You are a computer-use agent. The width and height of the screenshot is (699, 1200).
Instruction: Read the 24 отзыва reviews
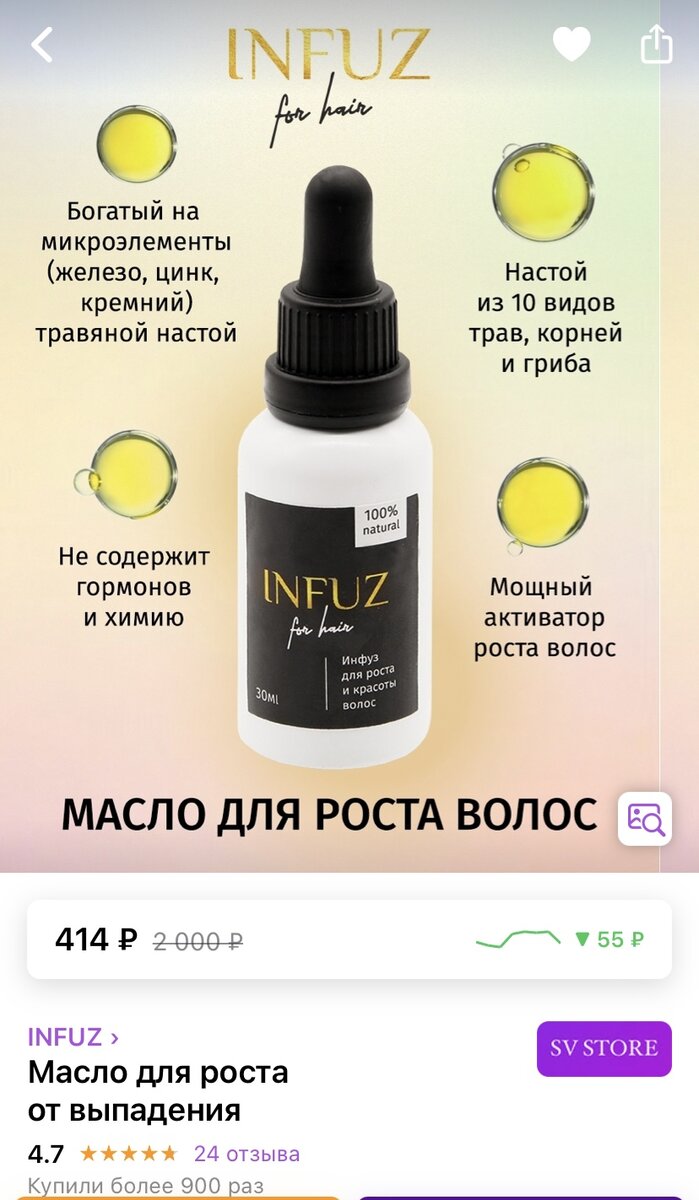[x=246, y=1153]
